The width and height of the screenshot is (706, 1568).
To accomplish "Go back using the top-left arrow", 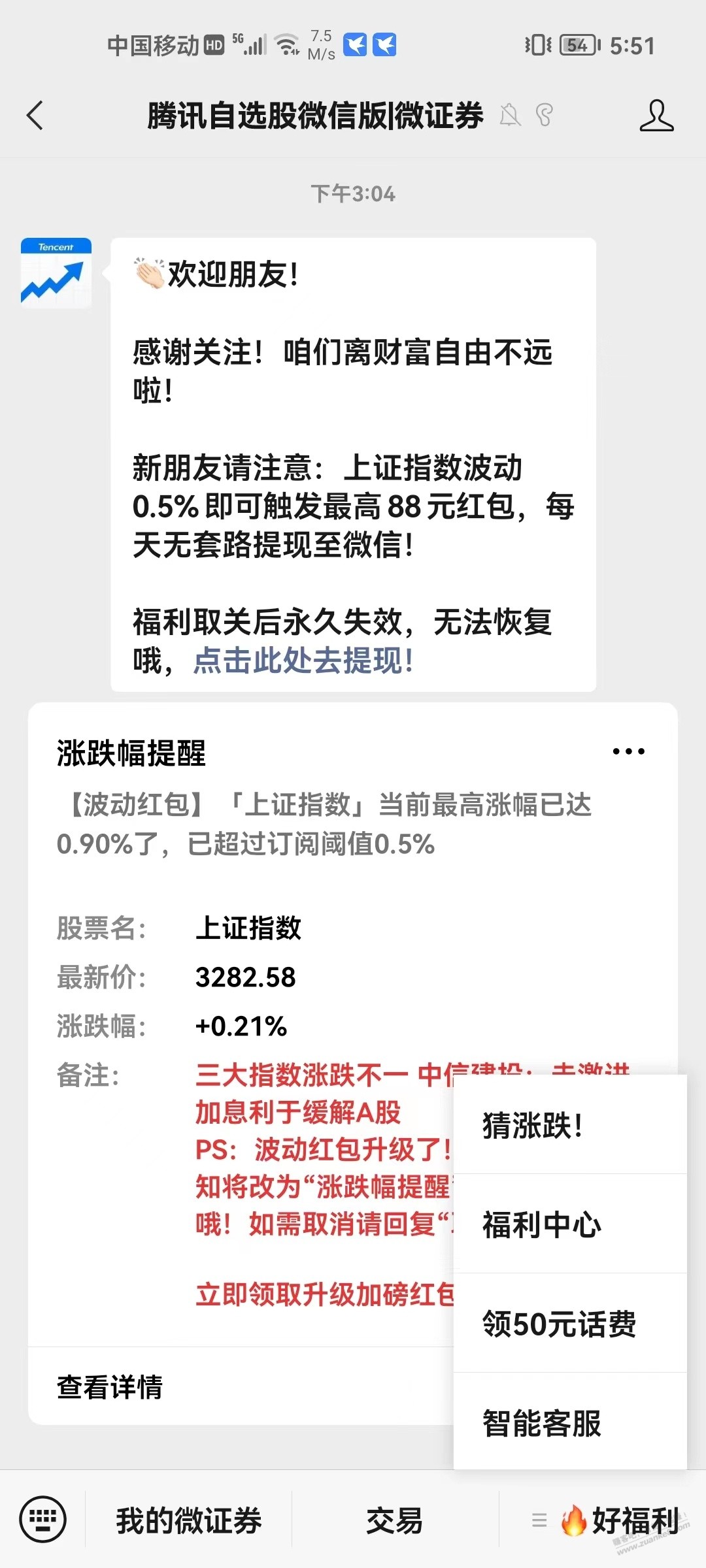I will tap(35, 116).
